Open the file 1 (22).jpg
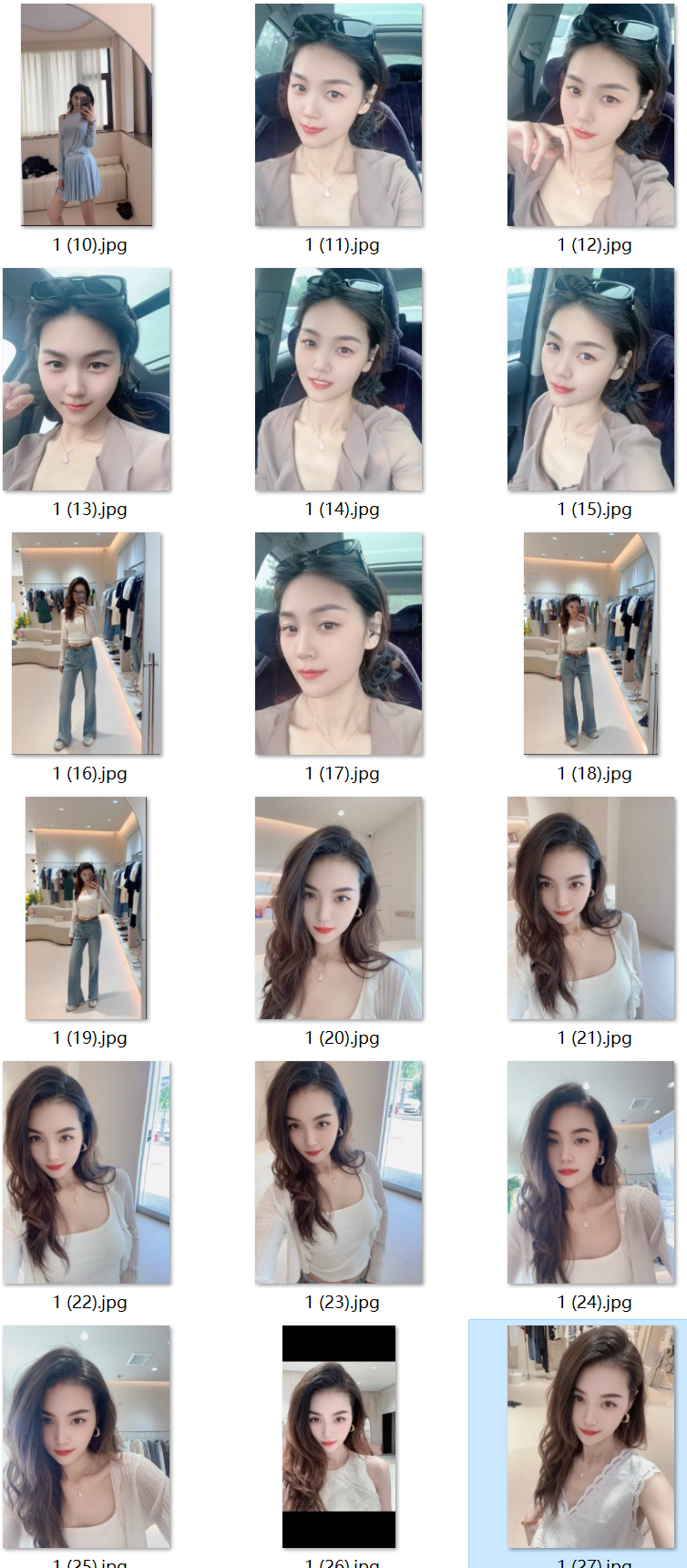This screenshot has height=1568, width=687. pyautogui.click(x=87, y=1172)
